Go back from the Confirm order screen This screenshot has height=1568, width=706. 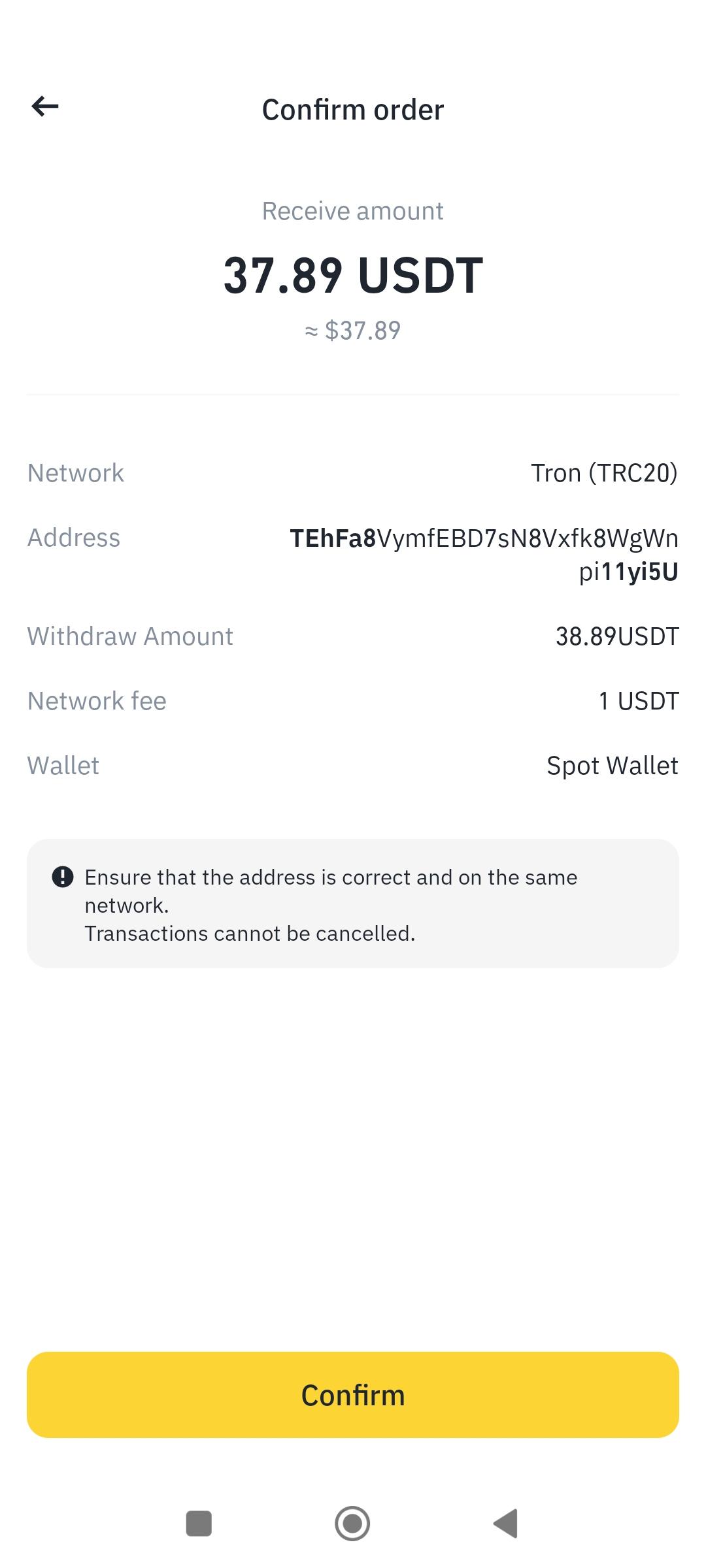45,106
